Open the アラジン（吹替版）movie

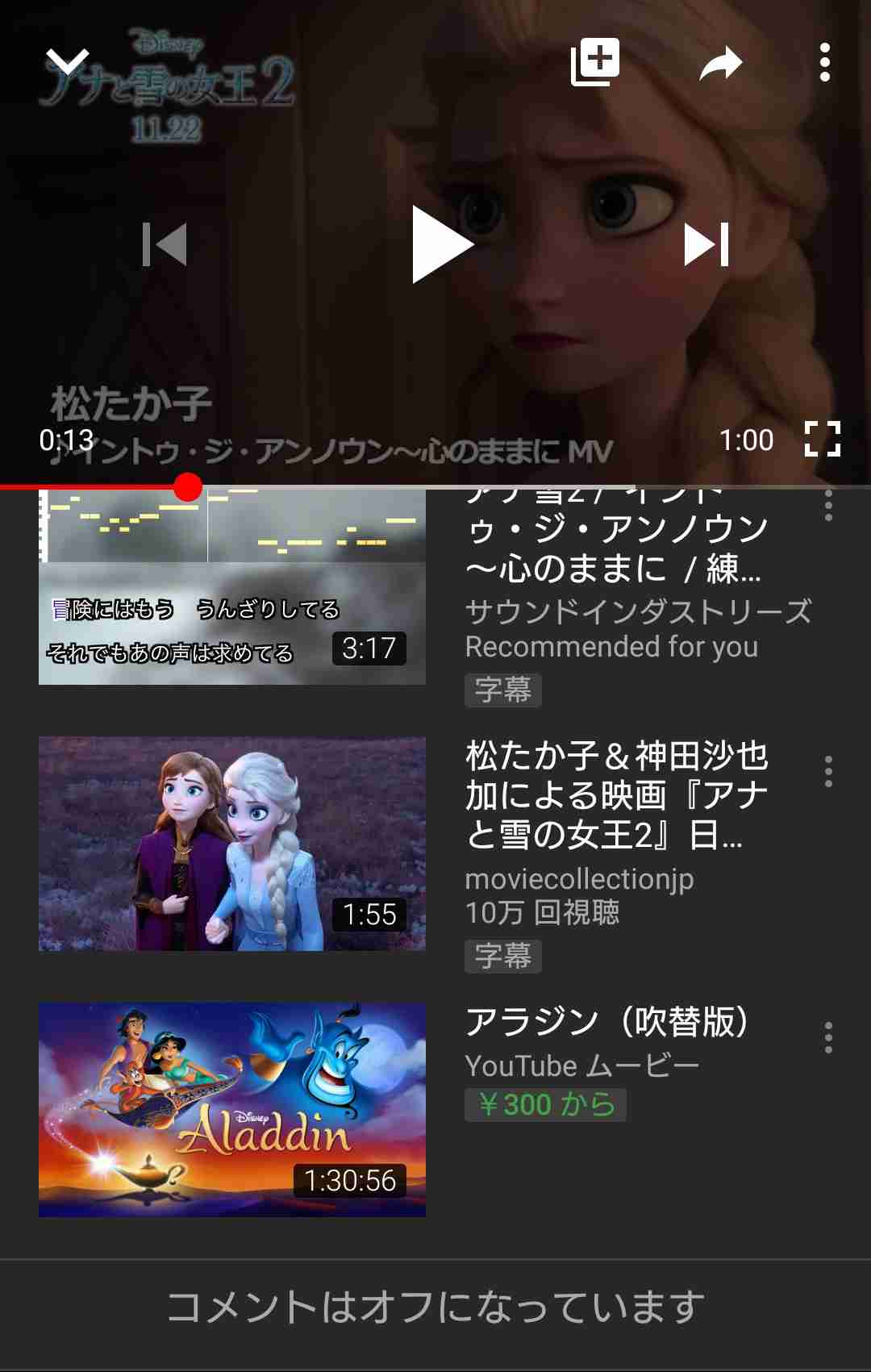(232, 1109)
